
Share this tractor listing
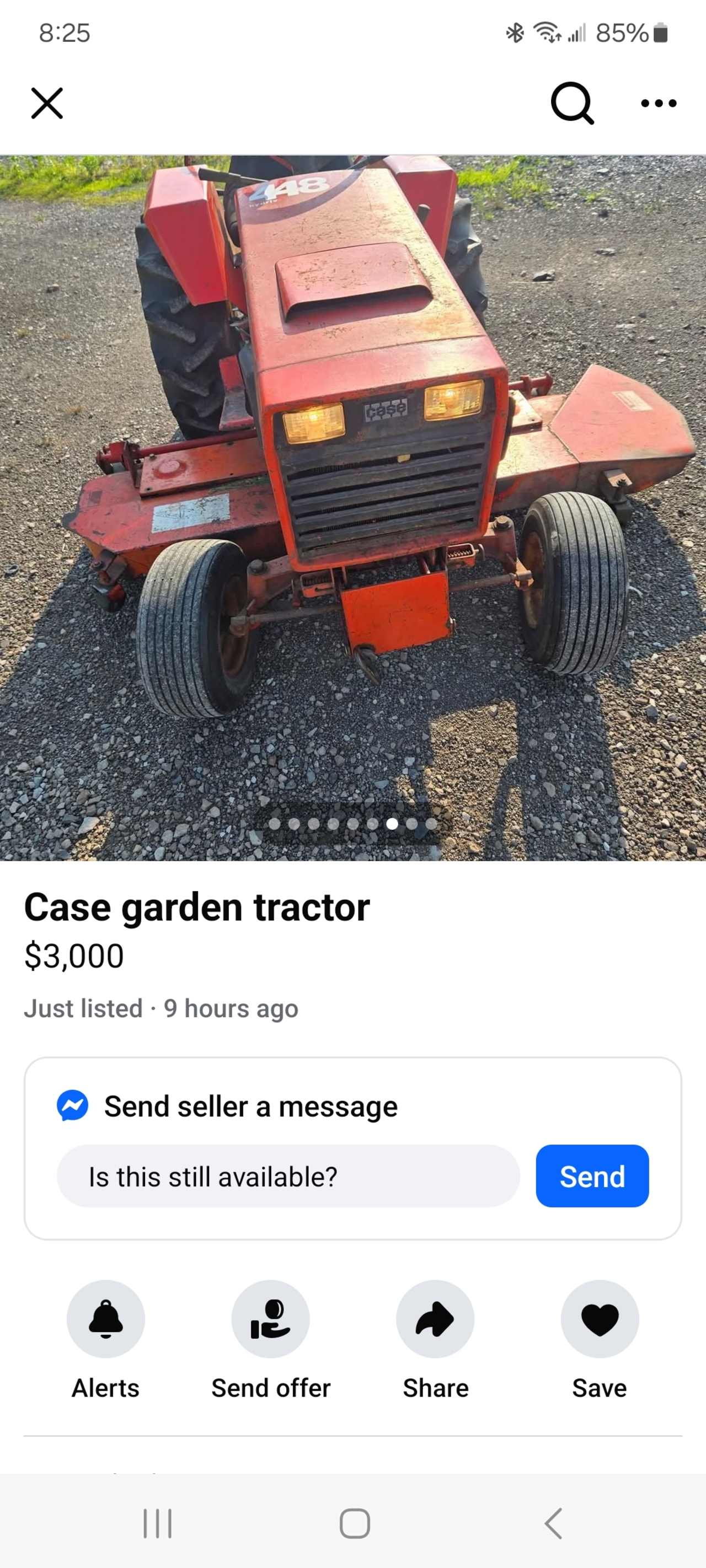tap(435, 1318)
